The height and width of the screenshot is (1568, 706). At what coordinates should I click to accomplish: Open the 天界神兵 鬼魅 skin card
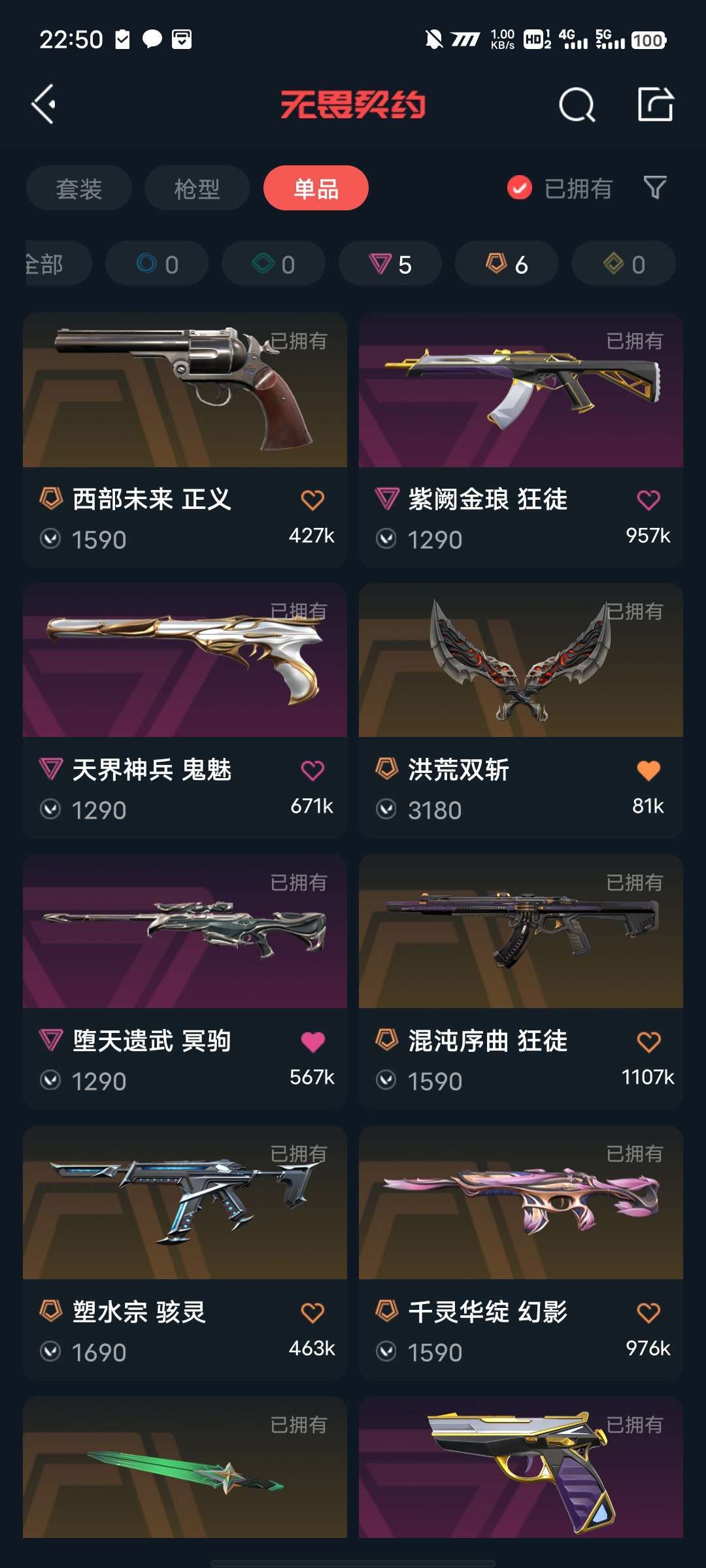click(x=185, y=711)
